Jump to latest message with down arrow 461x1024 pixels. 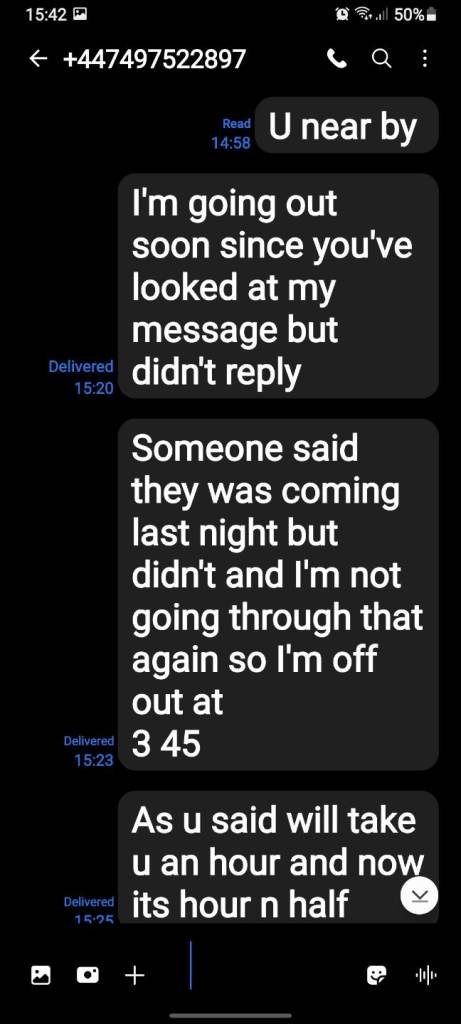(419, 894)
